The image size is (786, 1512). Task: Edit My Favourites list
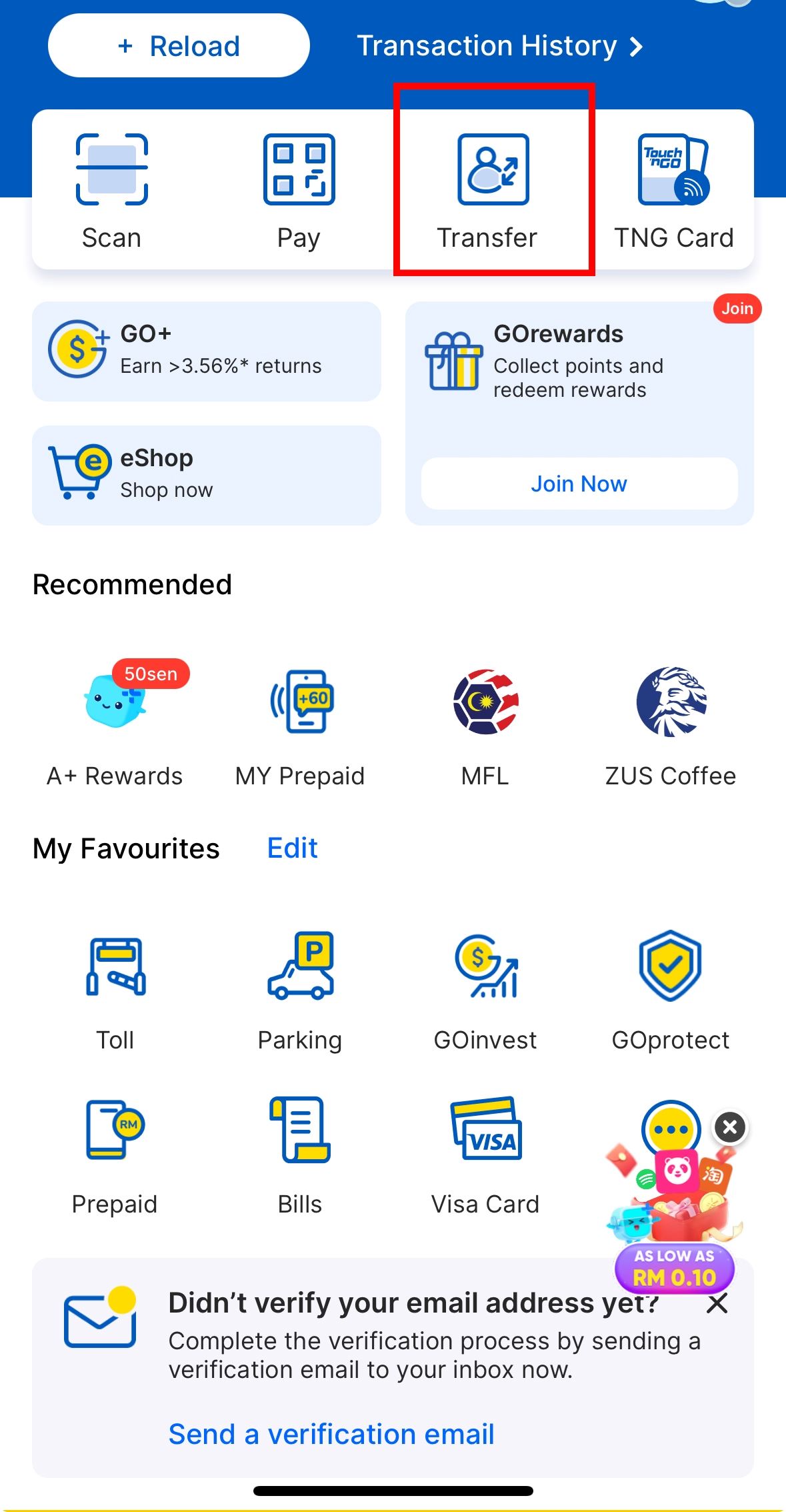point(291,848)
